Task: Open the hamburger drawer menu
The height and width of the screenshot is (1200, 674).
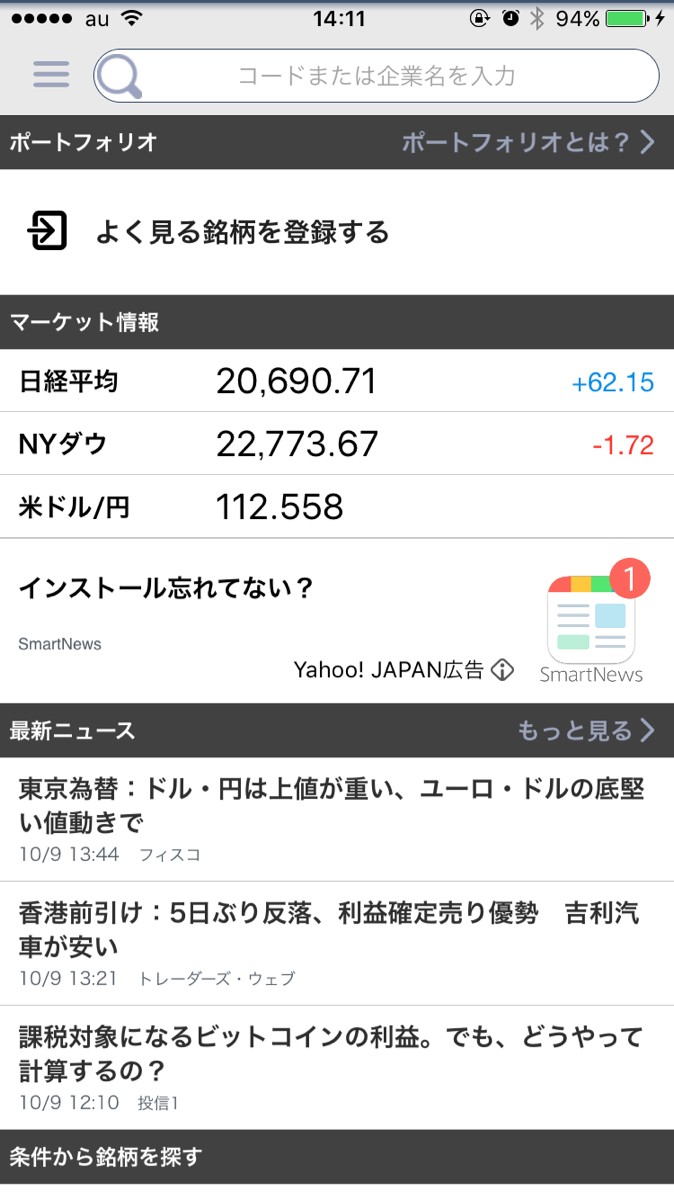Action: point(51,75)
